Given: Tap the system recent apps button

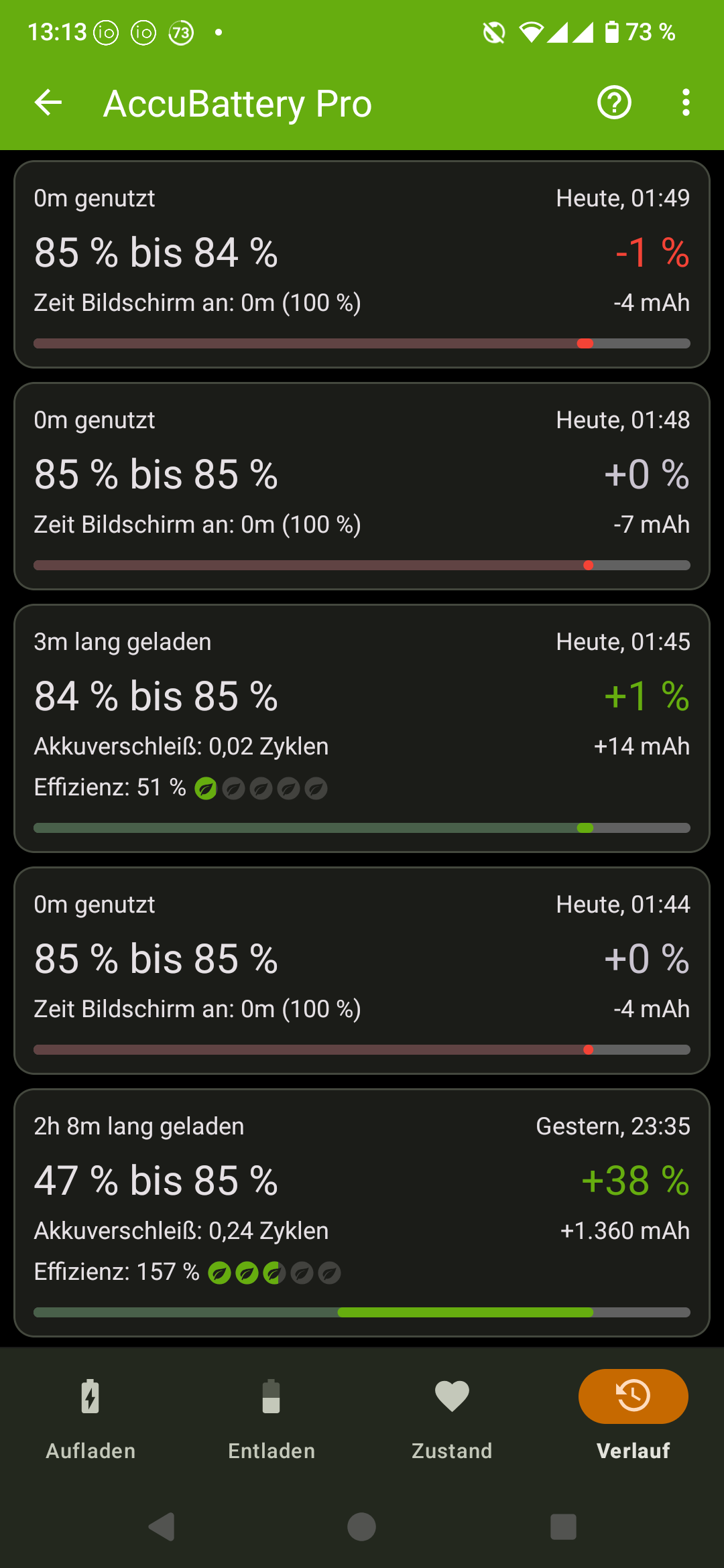Looking at the screenshot, I should coord(563,1526).
